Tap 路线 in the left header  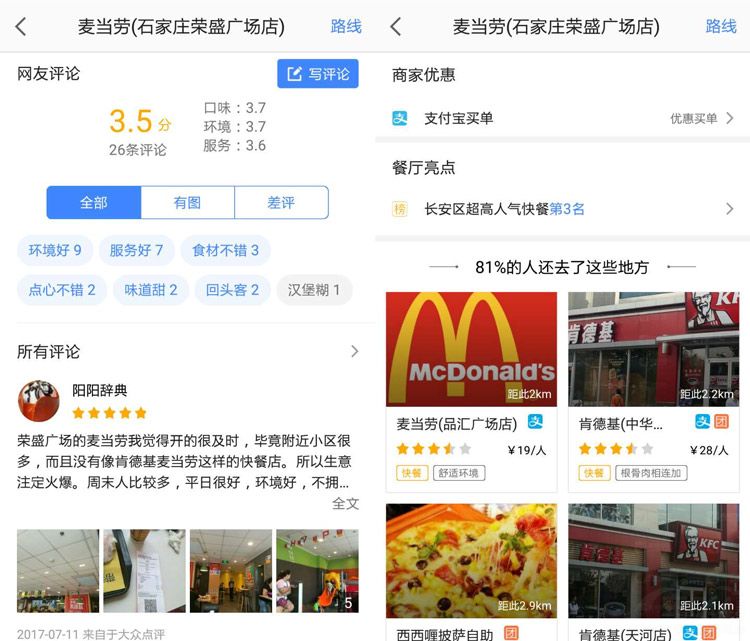point(346,27)
